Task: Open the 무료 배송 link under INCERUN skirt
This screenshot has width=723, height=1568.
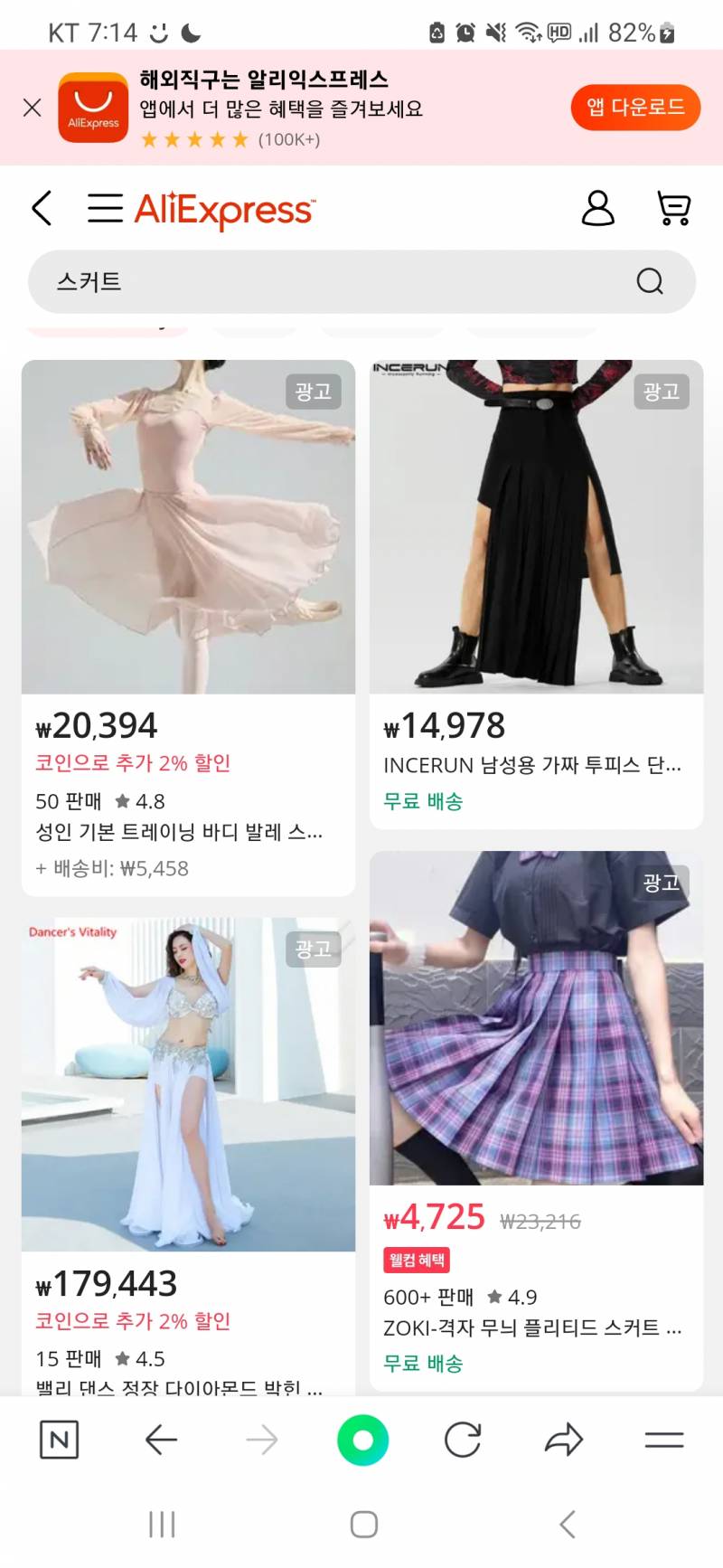Action: pos(421,801)
